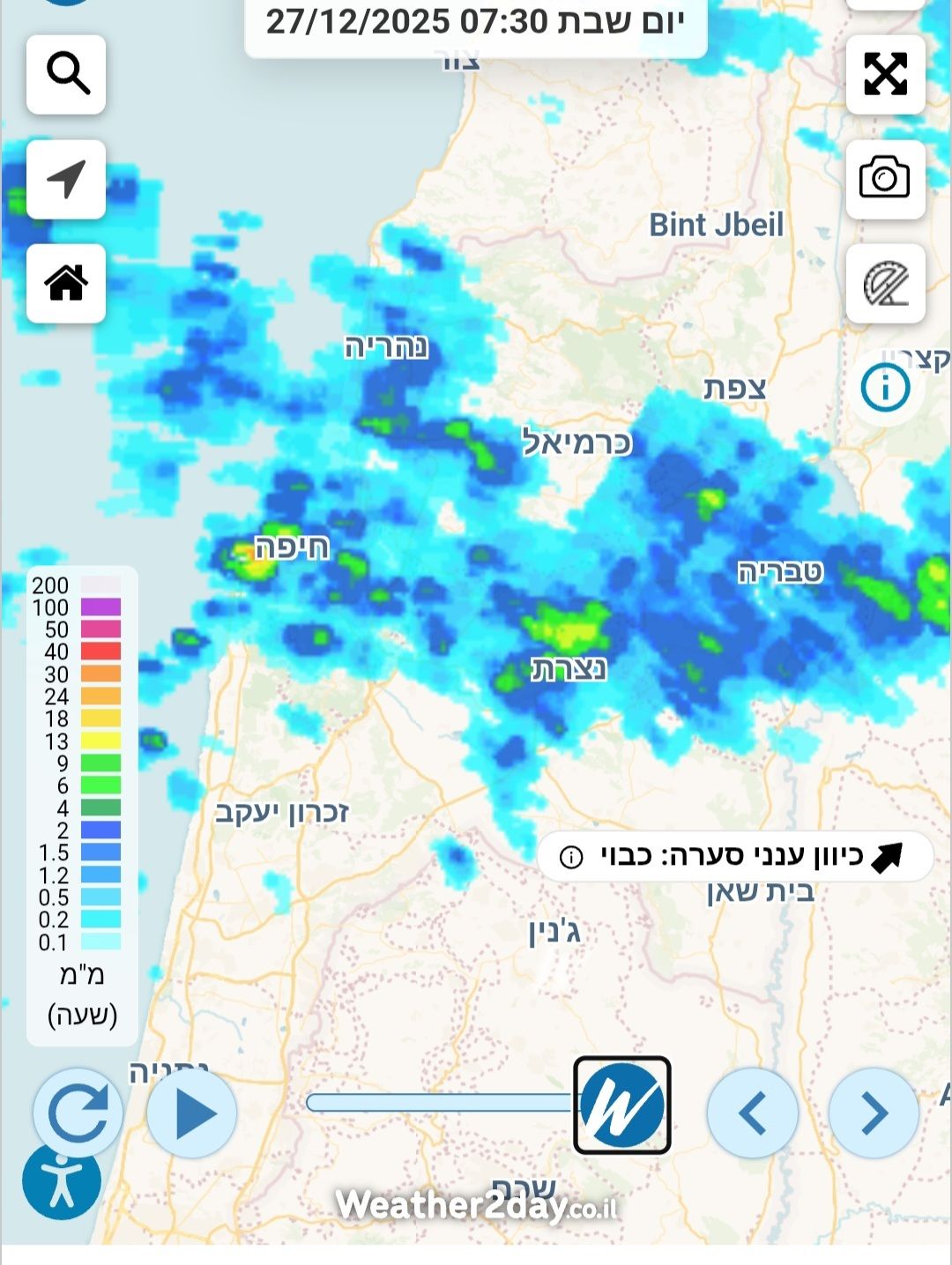
Task: Open the map location search
Action: click(66, 74)
